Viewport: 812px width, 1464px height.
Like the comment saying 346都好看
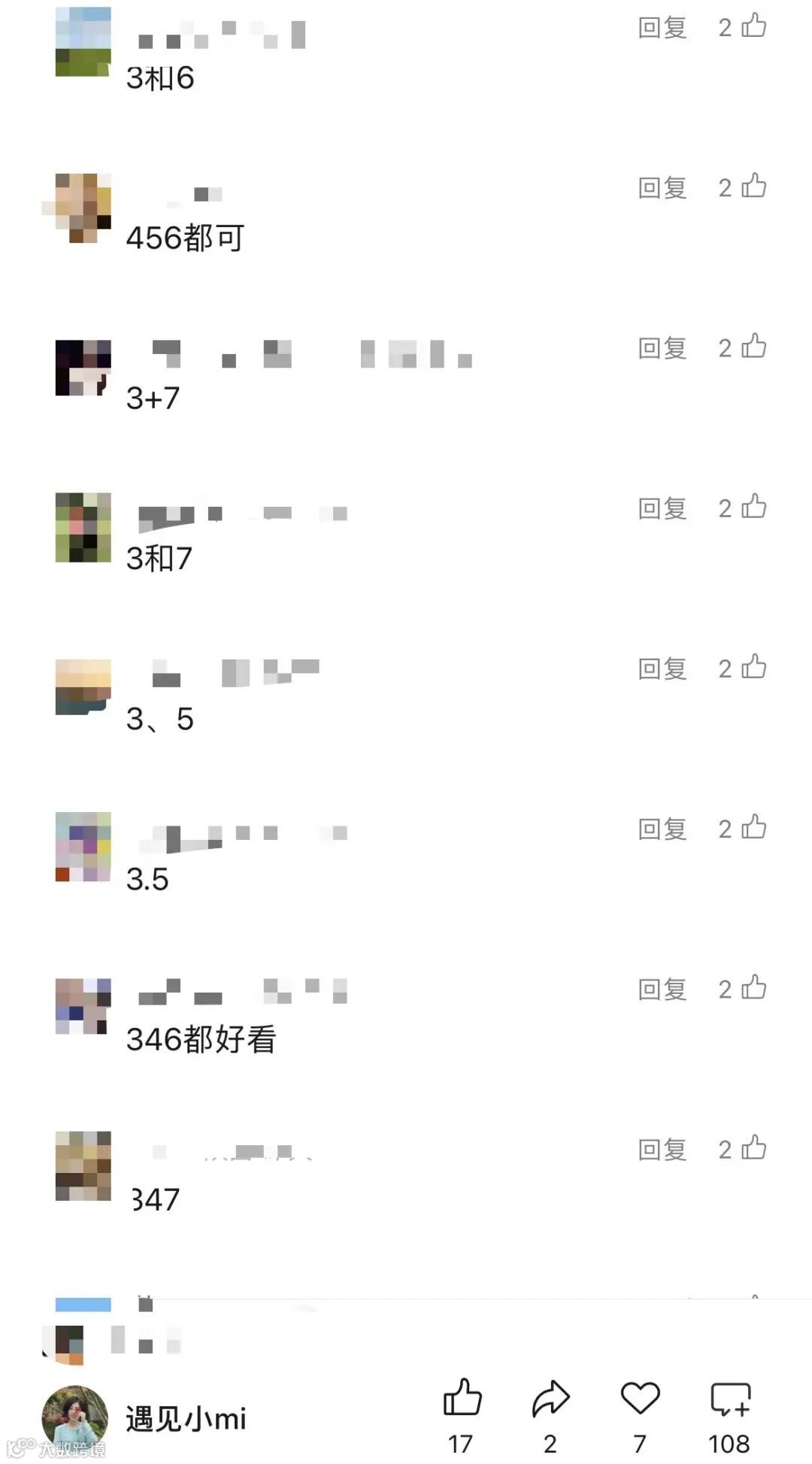point(754,989)
